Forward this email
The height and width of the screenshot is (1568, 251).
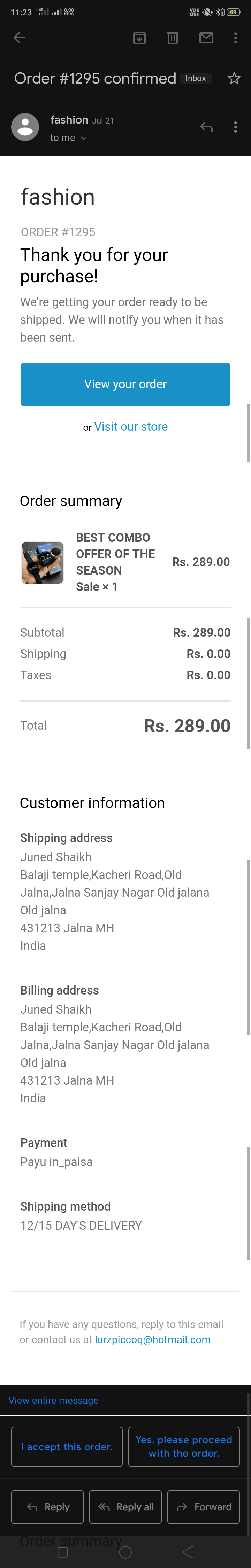click(204, 1506)
